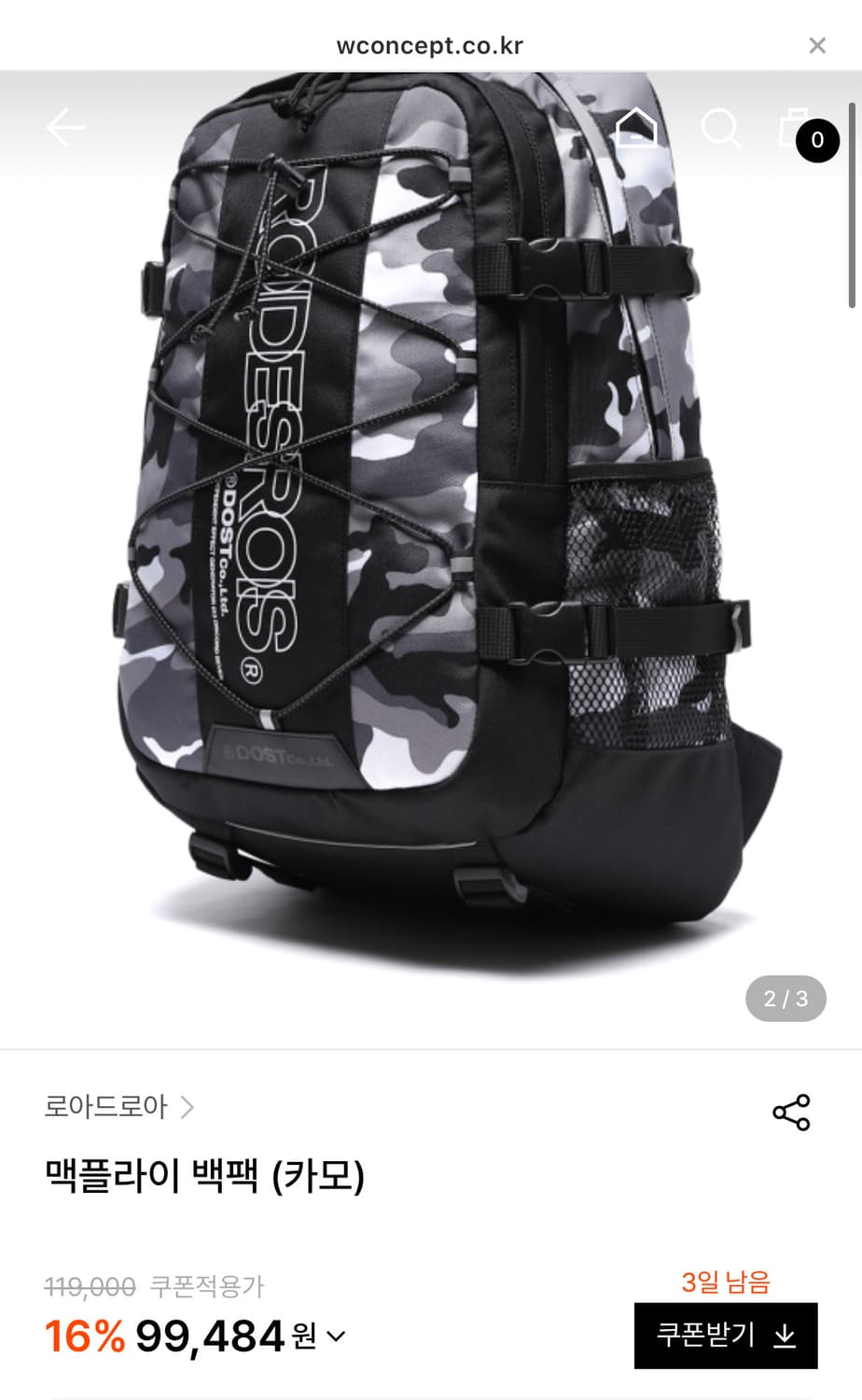Tap the download icon on 쿠폰받기 button
The height and width of the screenshot is (1400, 862).
[x=786, y=1337]
